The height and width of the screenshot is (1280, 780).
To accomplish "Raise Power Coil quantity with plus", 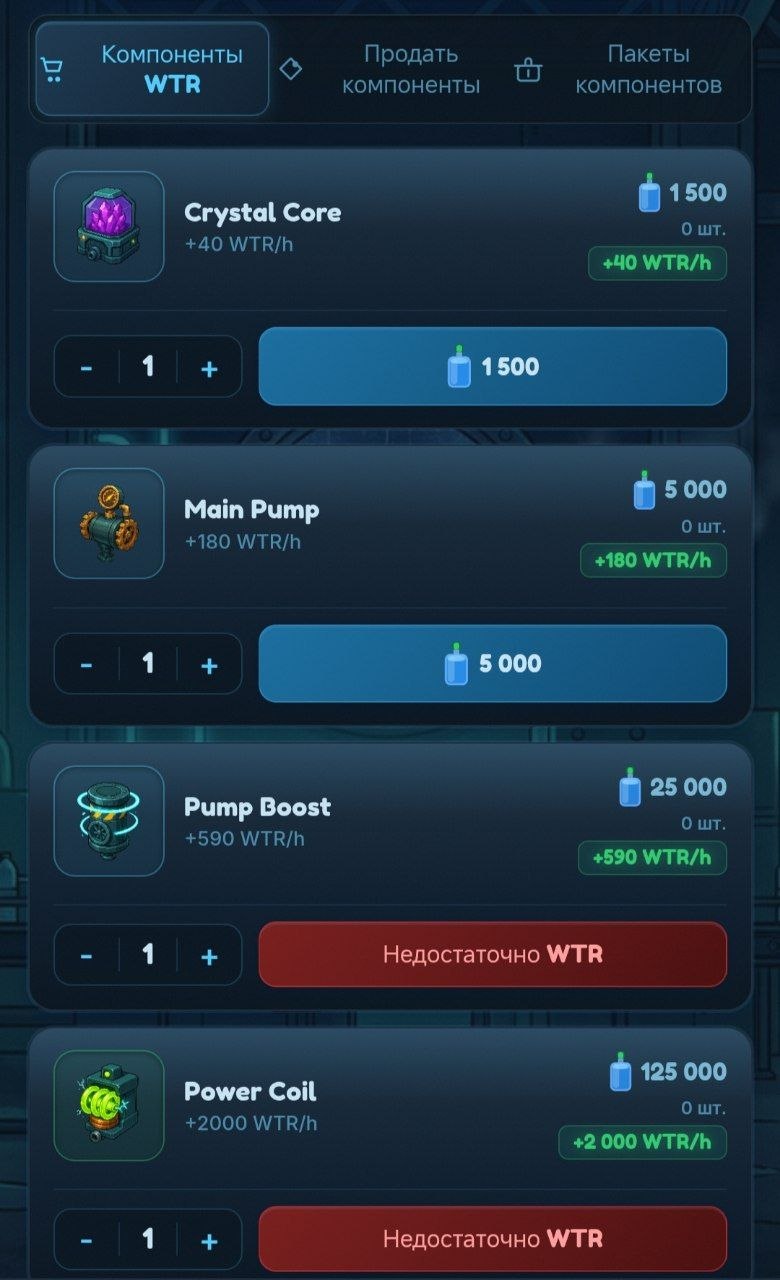I will pos(209,1241).
